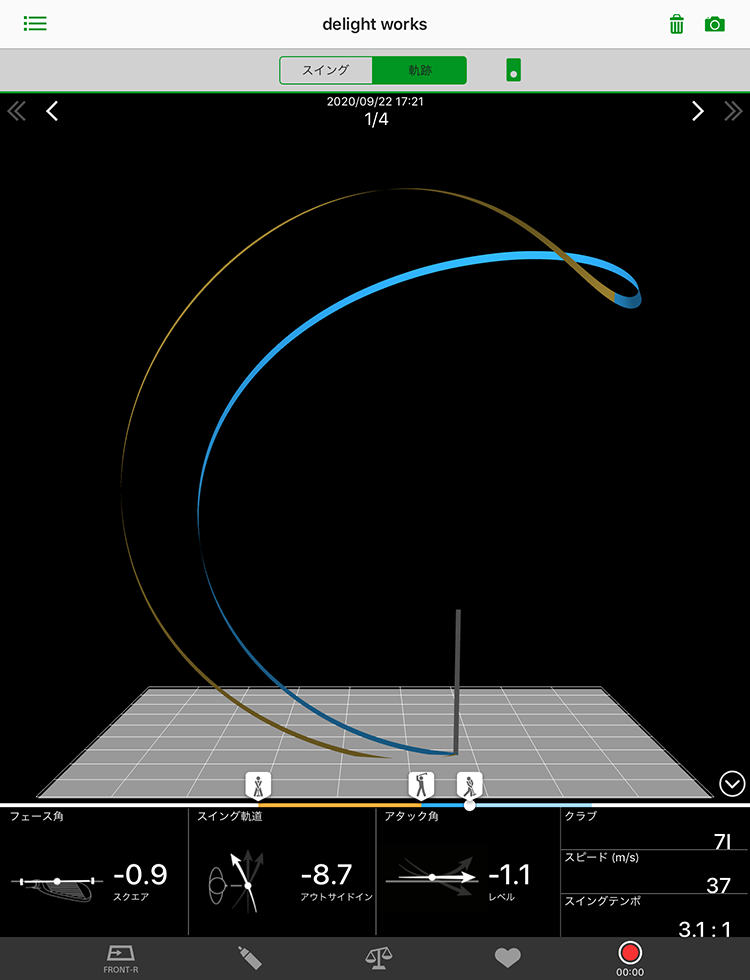Go to the previous swing
Screen dimensions: 750x980
(53, 111)
